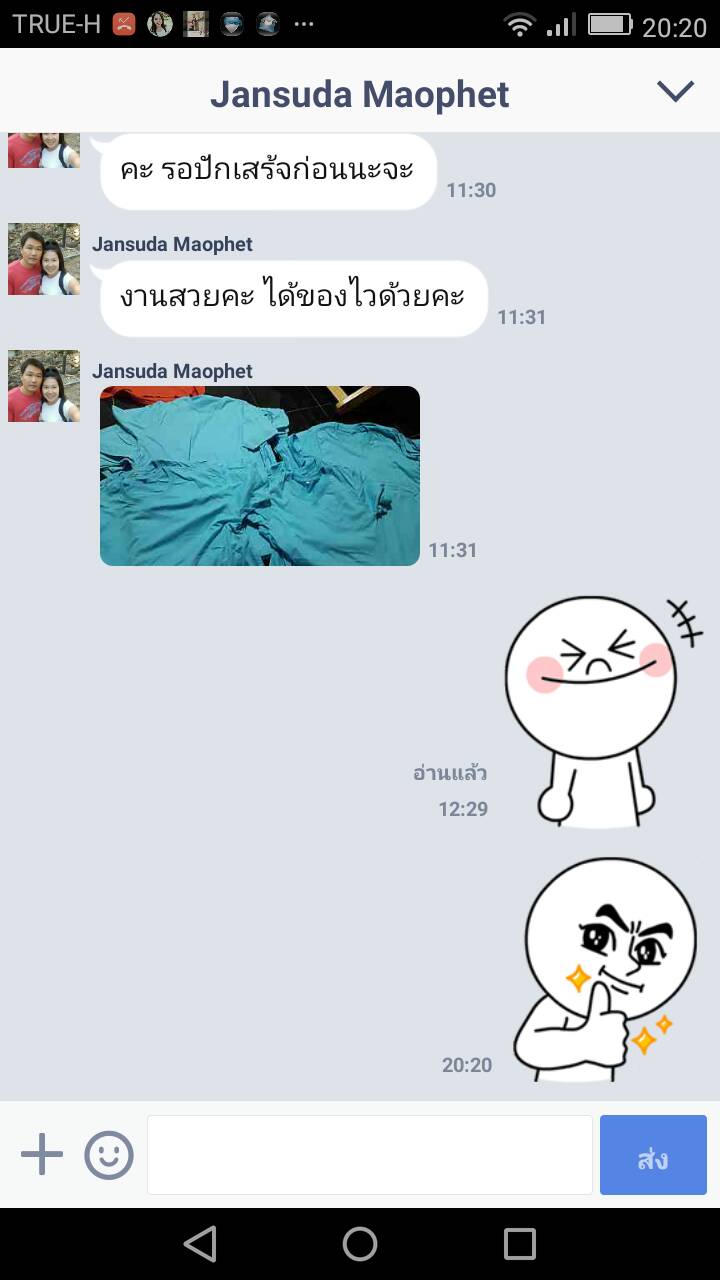Open the plus attachment menu

(42, 1155)
